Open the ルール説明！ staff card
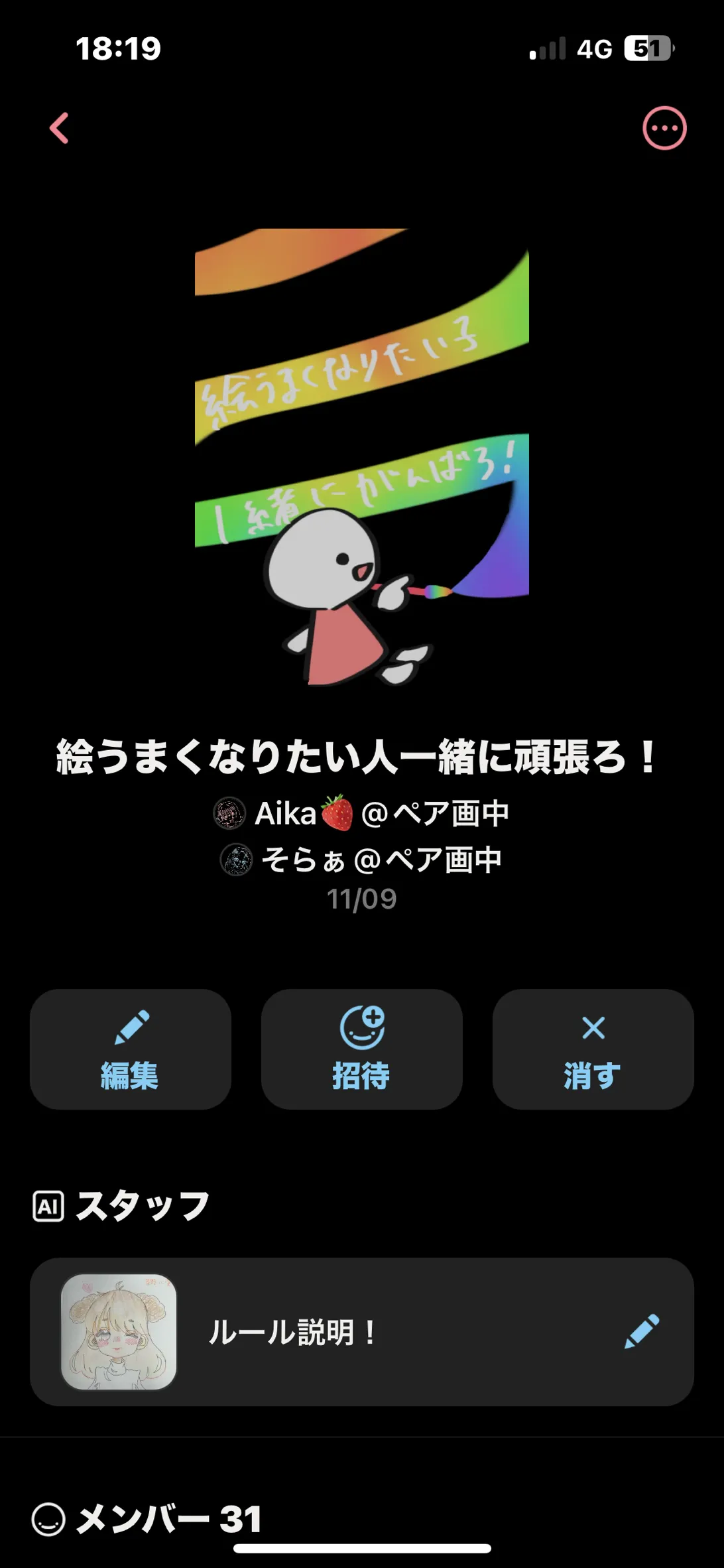This screenshot has height=1568, width=724. click(332, 1332)
